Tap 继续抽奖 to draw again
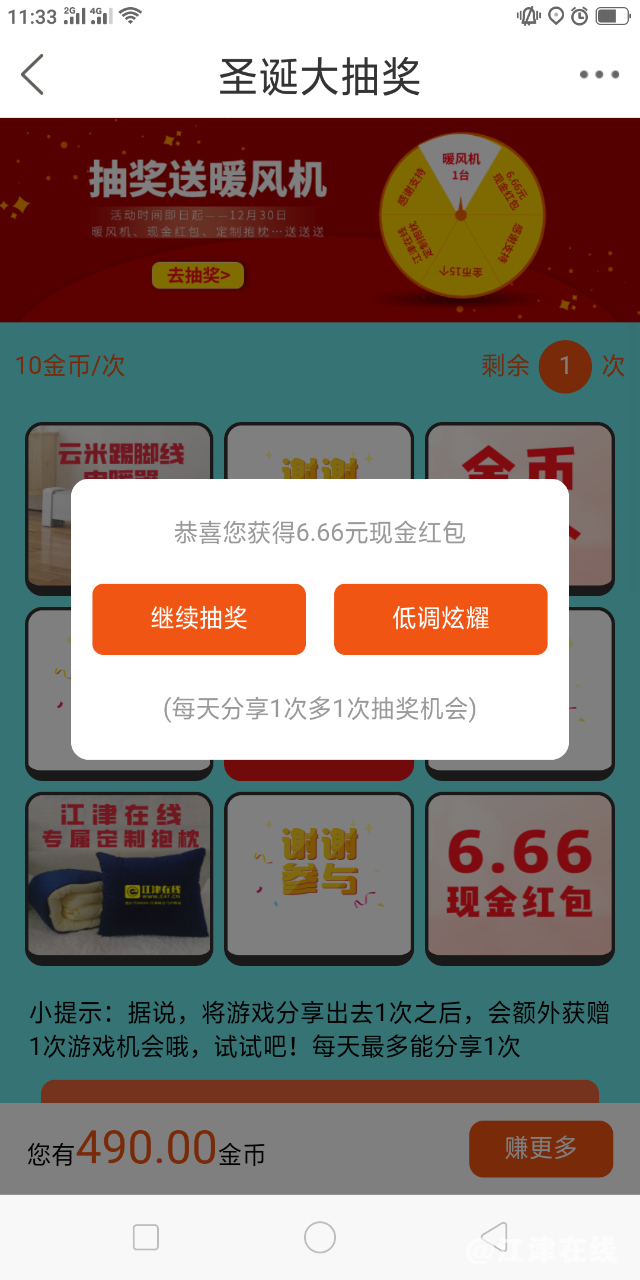This screenshot has height=1280, width=640. [x=199, y=619]
